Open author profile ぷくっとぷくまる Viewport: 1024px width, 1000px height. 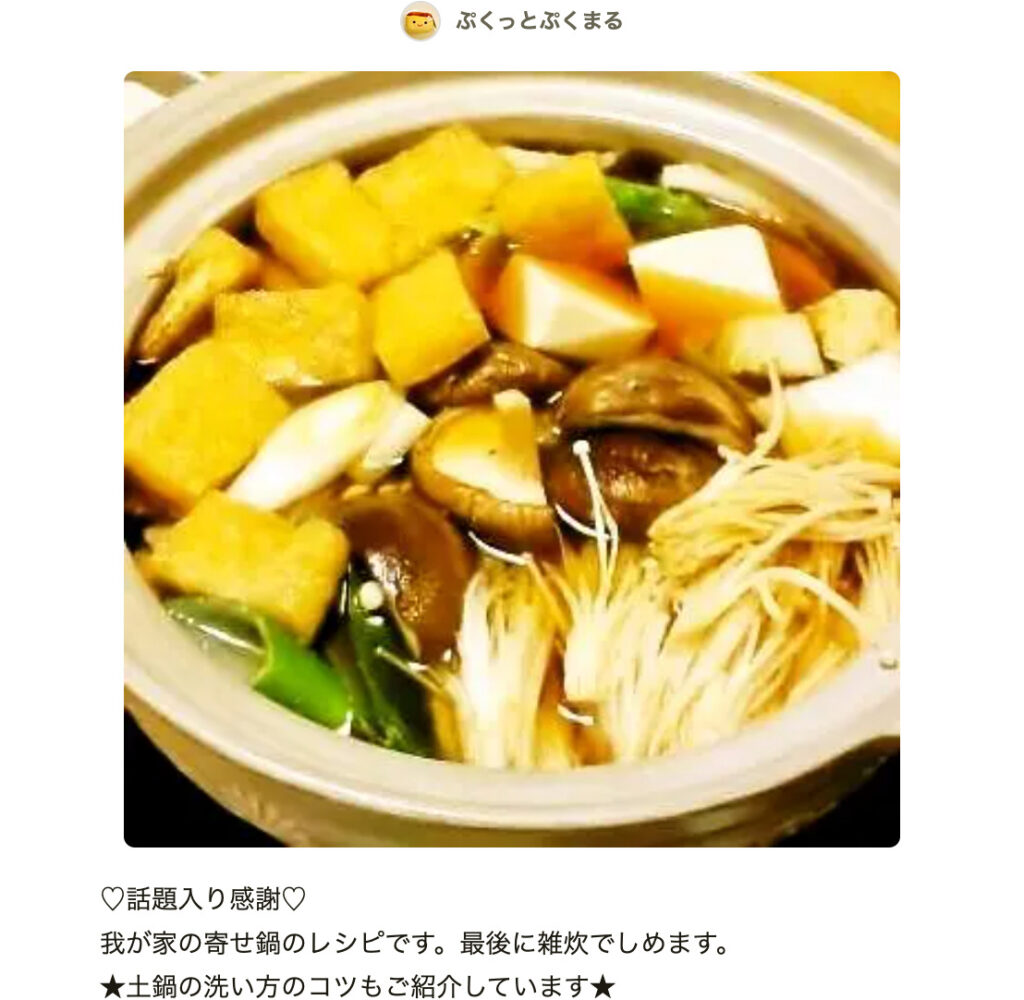[538, 21]
